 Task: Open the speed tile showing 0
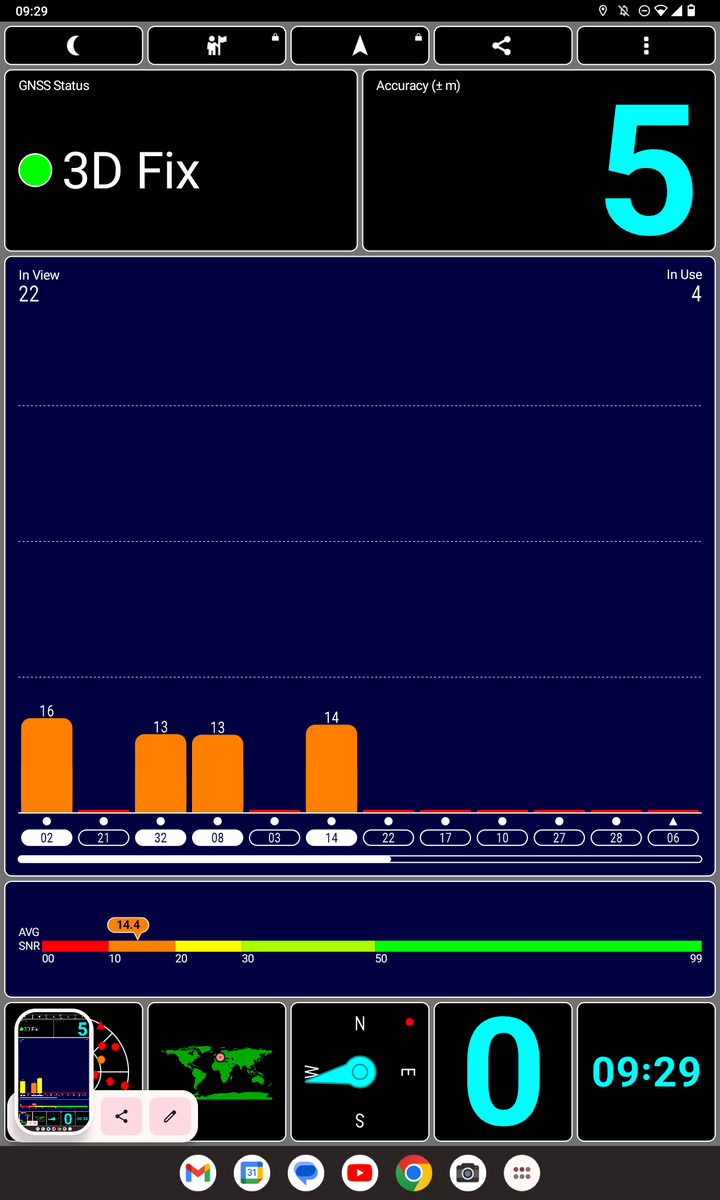503,1072
